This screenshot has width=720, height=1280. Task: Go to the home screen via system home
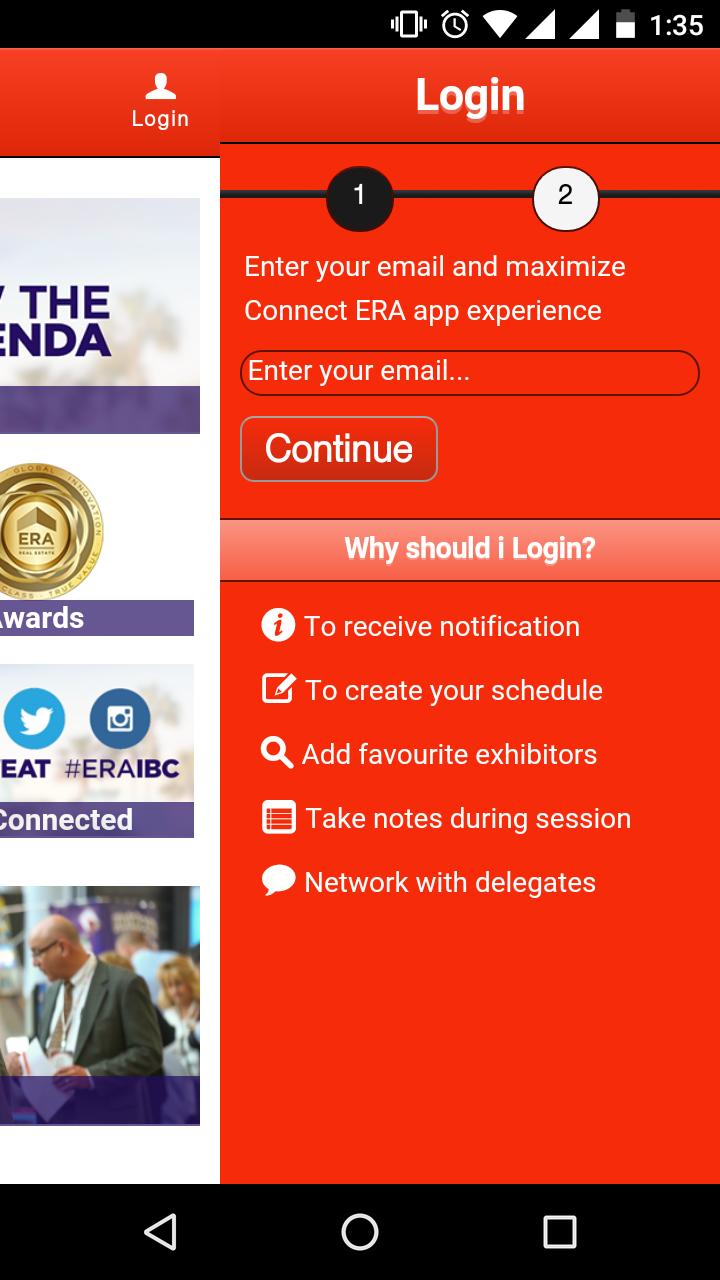point(360,1232)
